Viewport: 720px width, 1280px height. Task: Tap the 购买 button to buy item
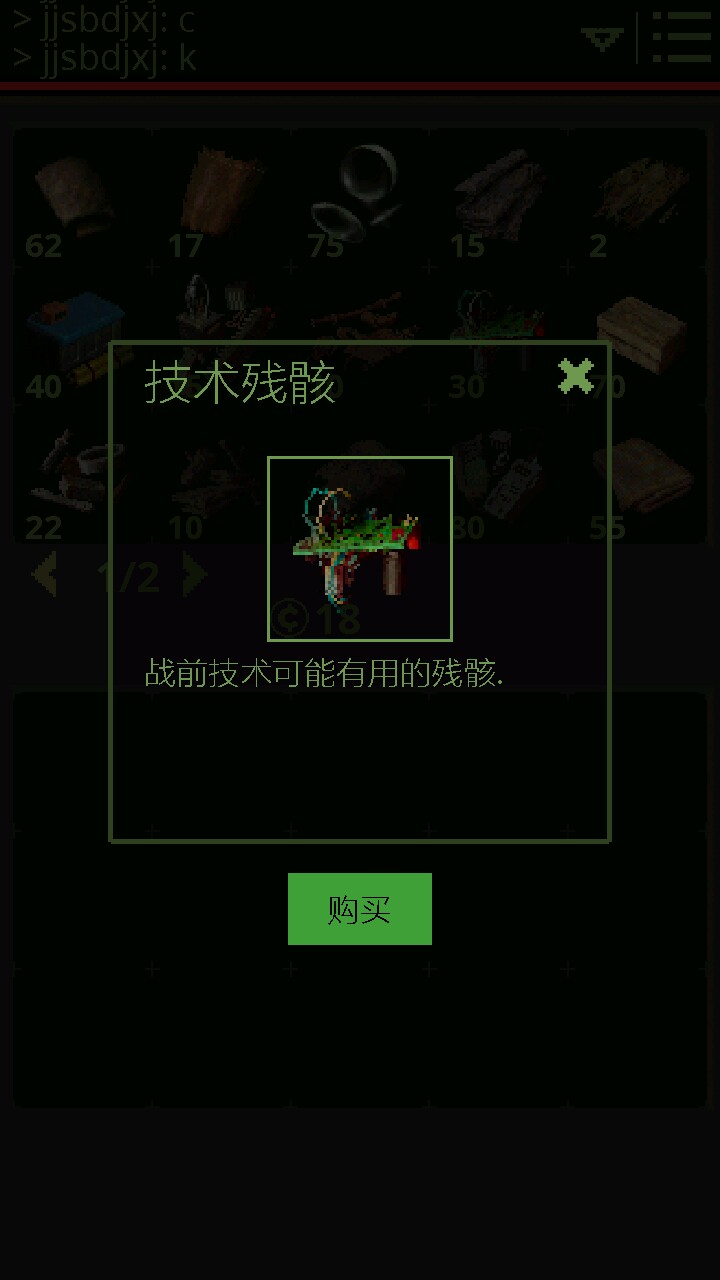tap(360, 909)
